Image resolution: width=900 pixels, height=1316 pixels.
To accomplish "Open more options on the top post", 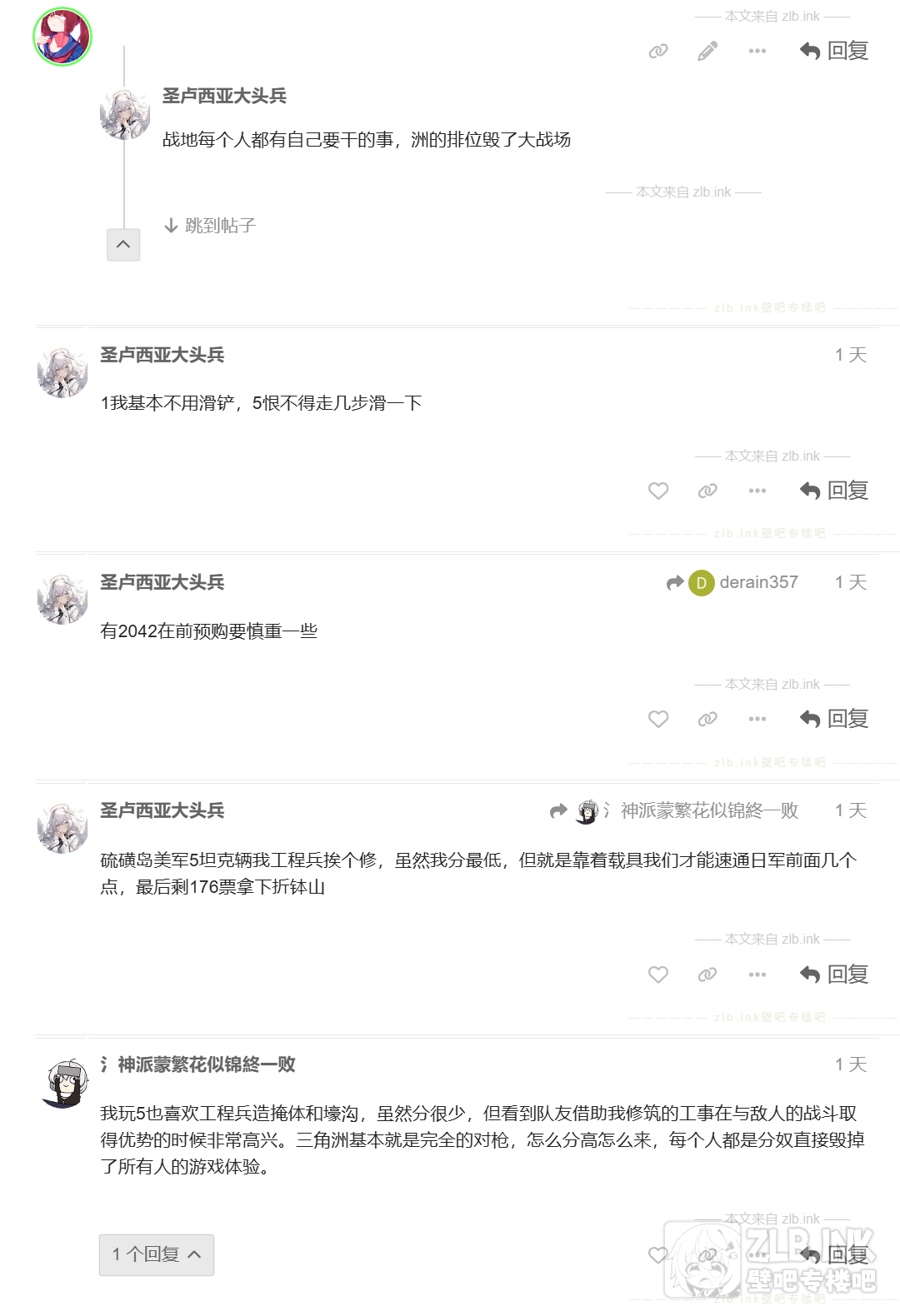I will [757, 52].
